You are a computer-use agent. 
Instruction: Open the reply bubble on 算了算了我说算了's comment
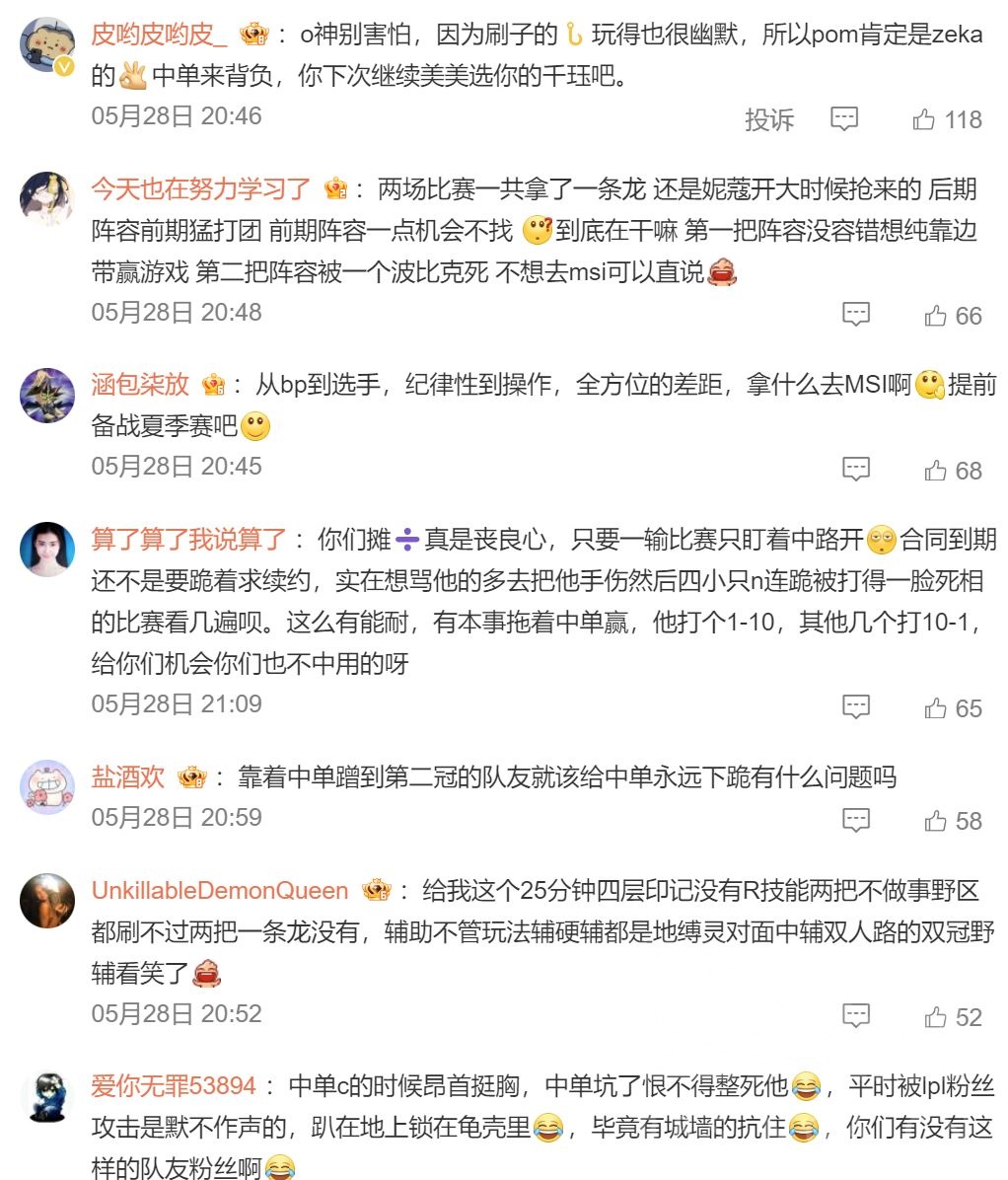(857, 705)
